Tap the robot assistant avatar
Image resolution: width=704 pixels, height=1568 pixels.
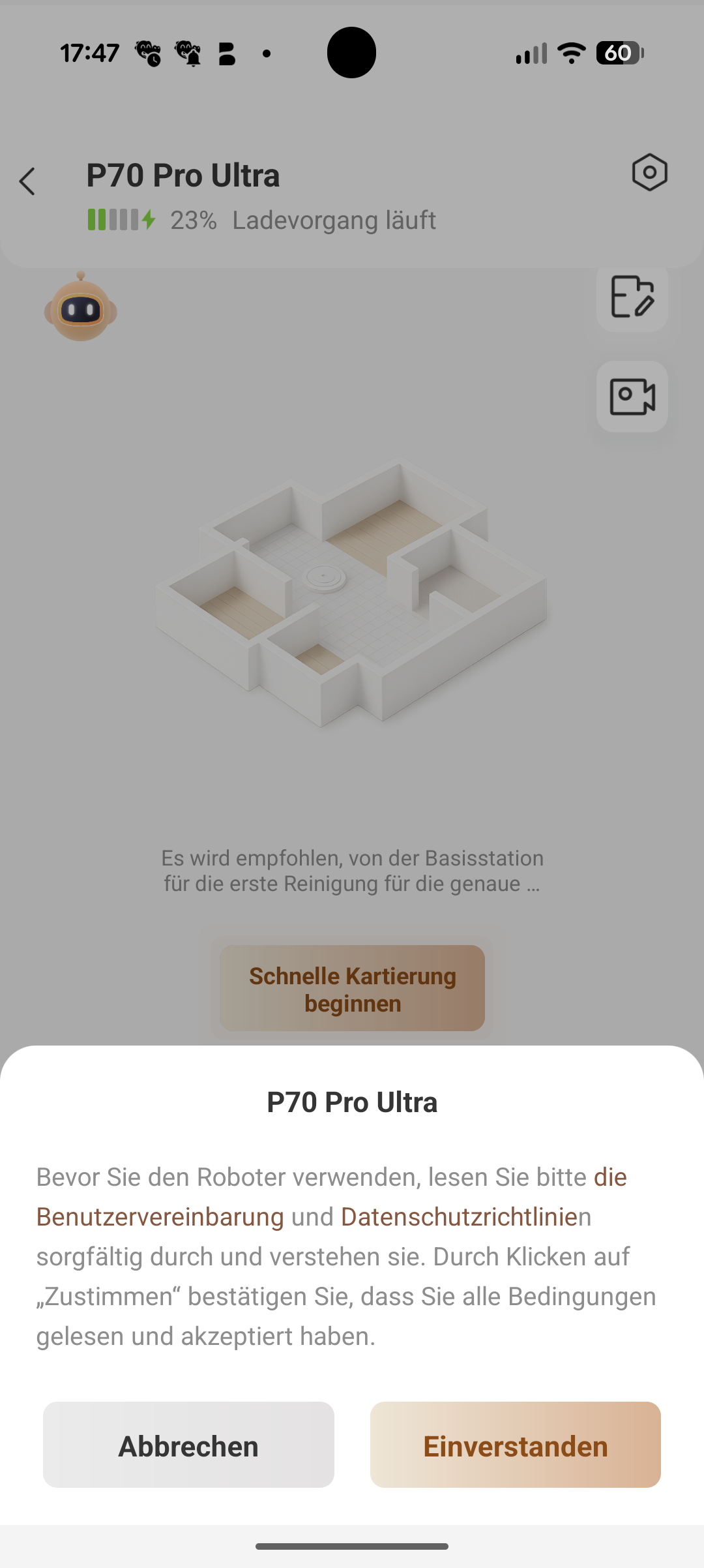tap(81, 309)
